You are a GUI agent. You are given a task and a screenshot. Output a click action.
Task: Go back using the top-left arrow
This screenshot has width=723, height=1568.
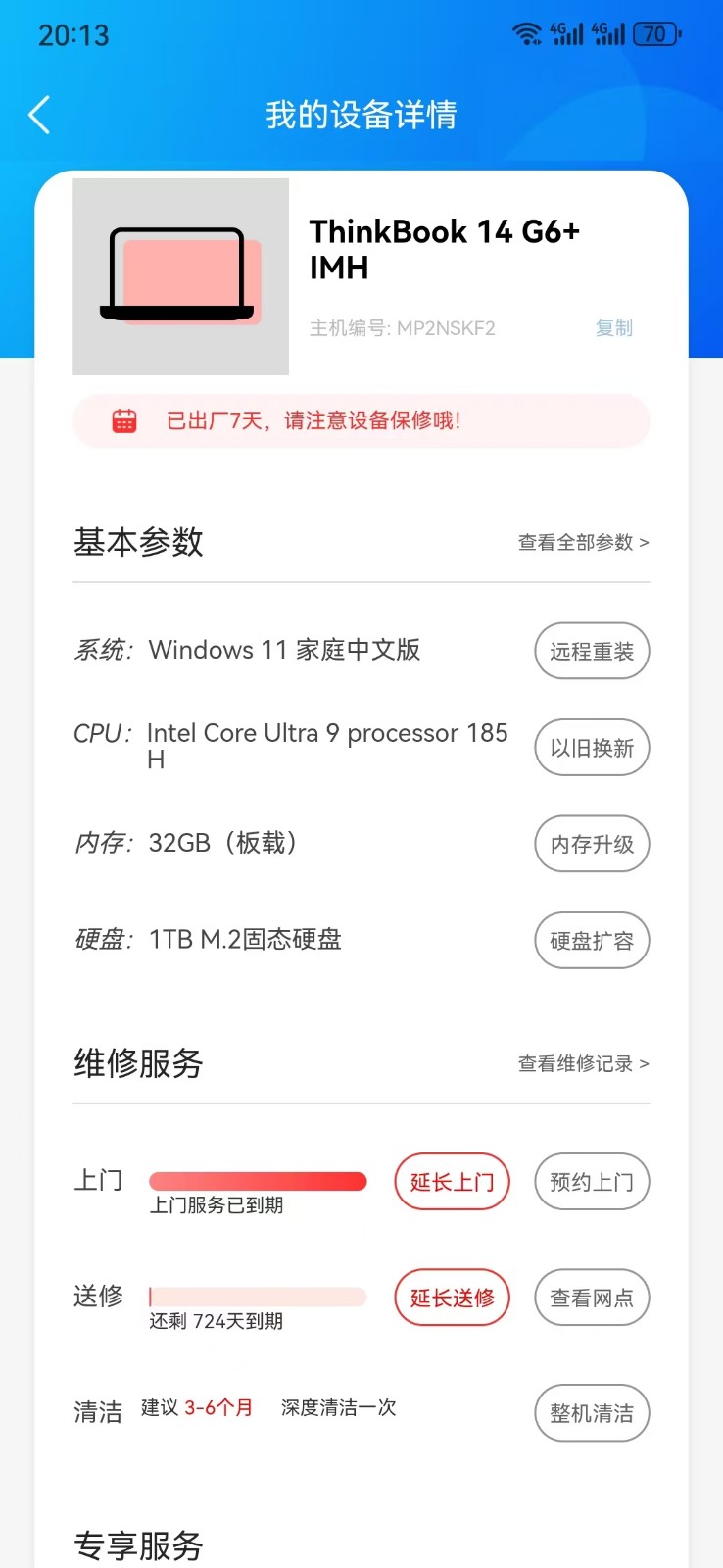[39, 115]
